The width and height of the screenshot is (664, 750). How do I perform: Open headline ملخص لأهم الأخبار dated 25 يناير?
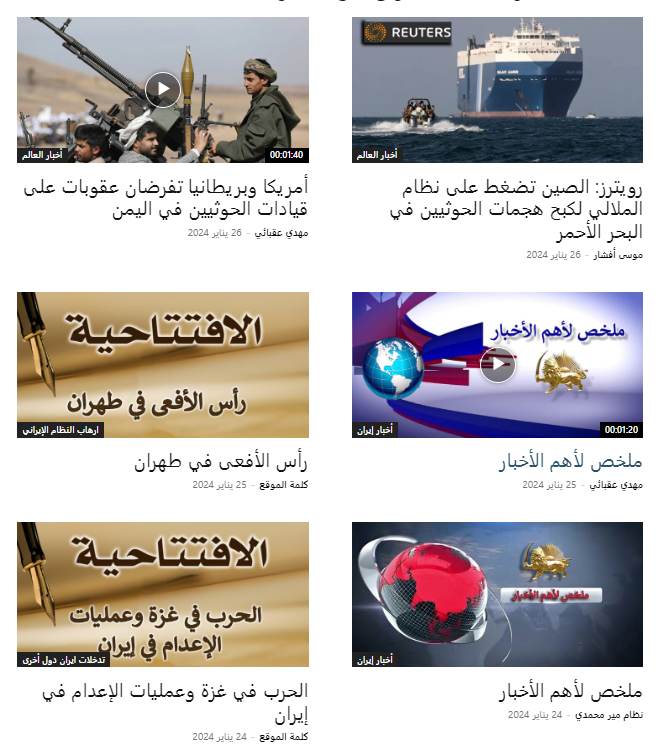coord(570,462)
